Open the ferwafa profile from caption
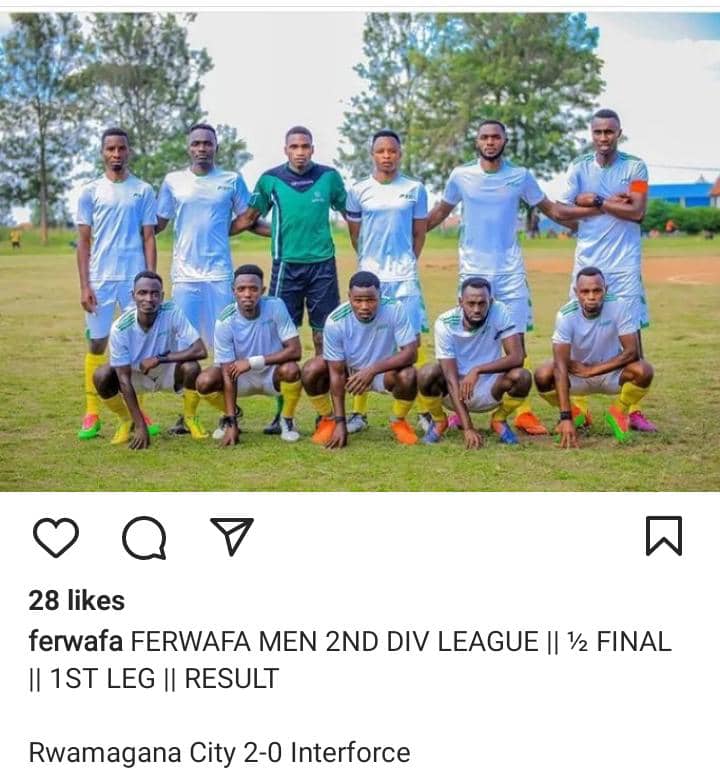Viewport: 720px width, 781px height. 76,642
